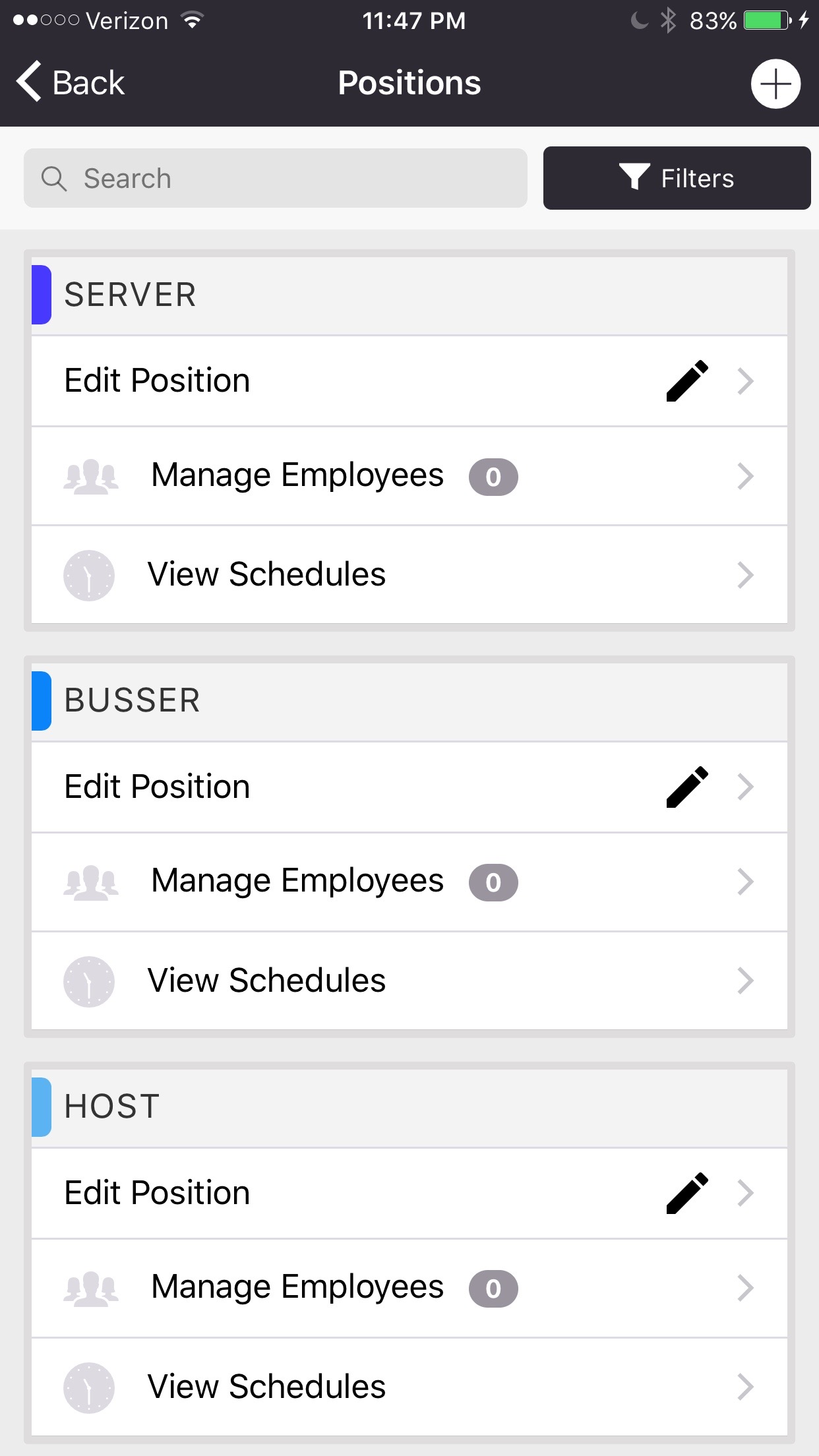Edit the Server position

coord(409,381)
